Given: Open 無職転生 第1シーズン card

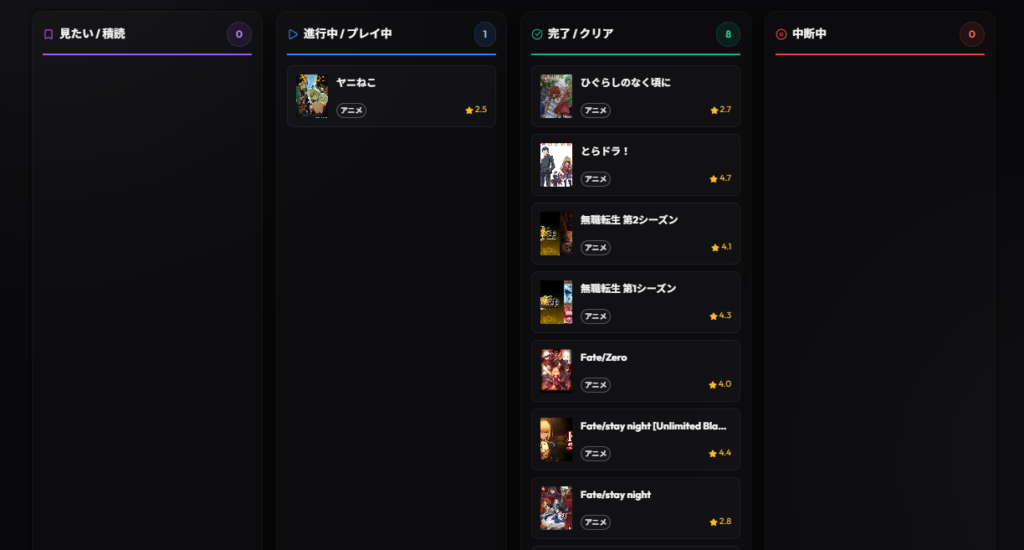Looking at the screenshot, I should pyautogui.click(x=635, y=302).
